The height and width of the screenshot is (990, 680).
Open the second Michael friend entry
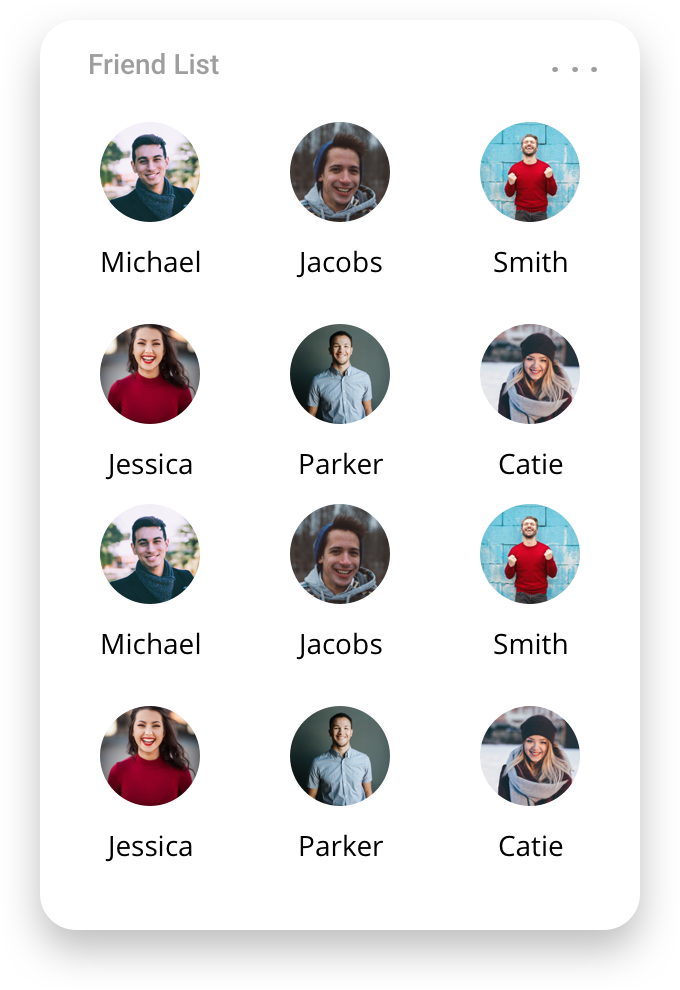[x=150, y=554]
